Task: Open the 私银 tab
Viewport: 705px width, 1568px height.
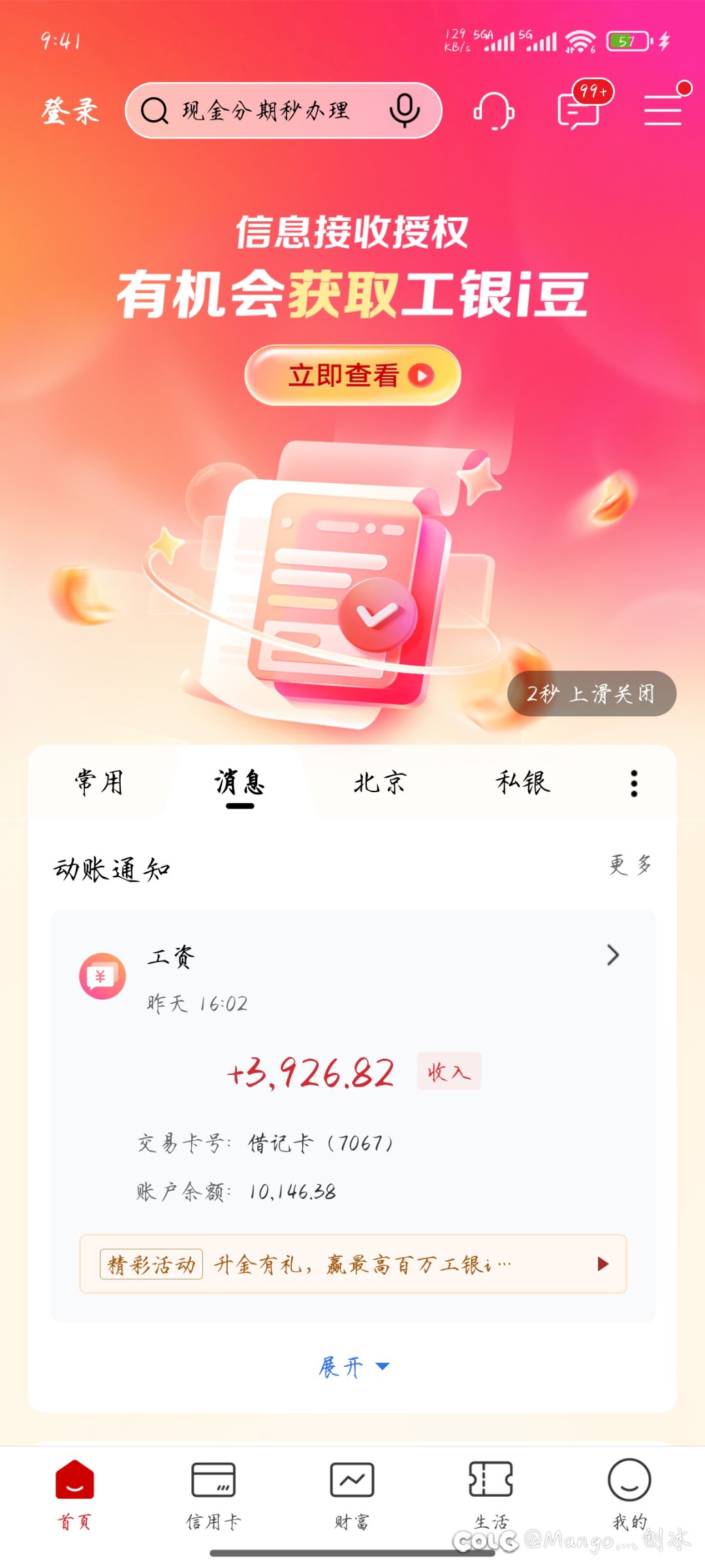Action: [x=522, y=782]
